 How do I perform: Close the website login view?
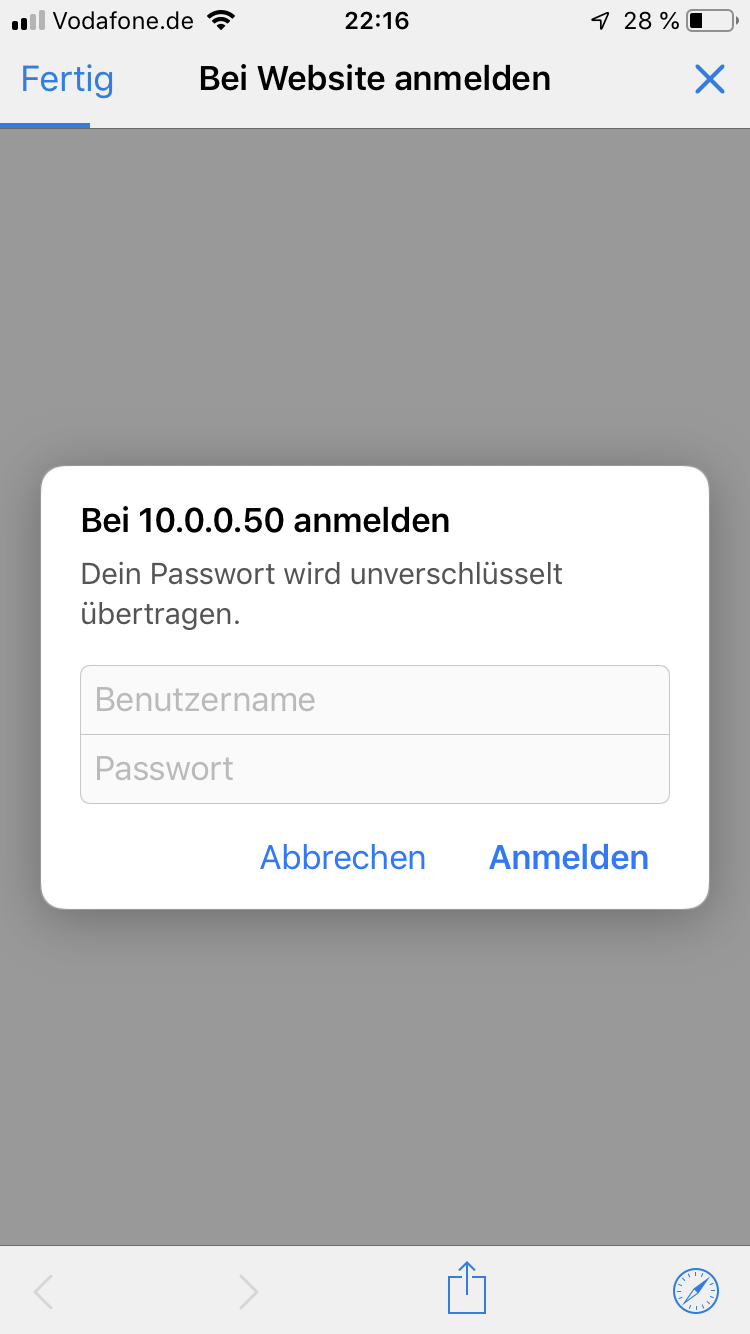(x=709, y=79)
